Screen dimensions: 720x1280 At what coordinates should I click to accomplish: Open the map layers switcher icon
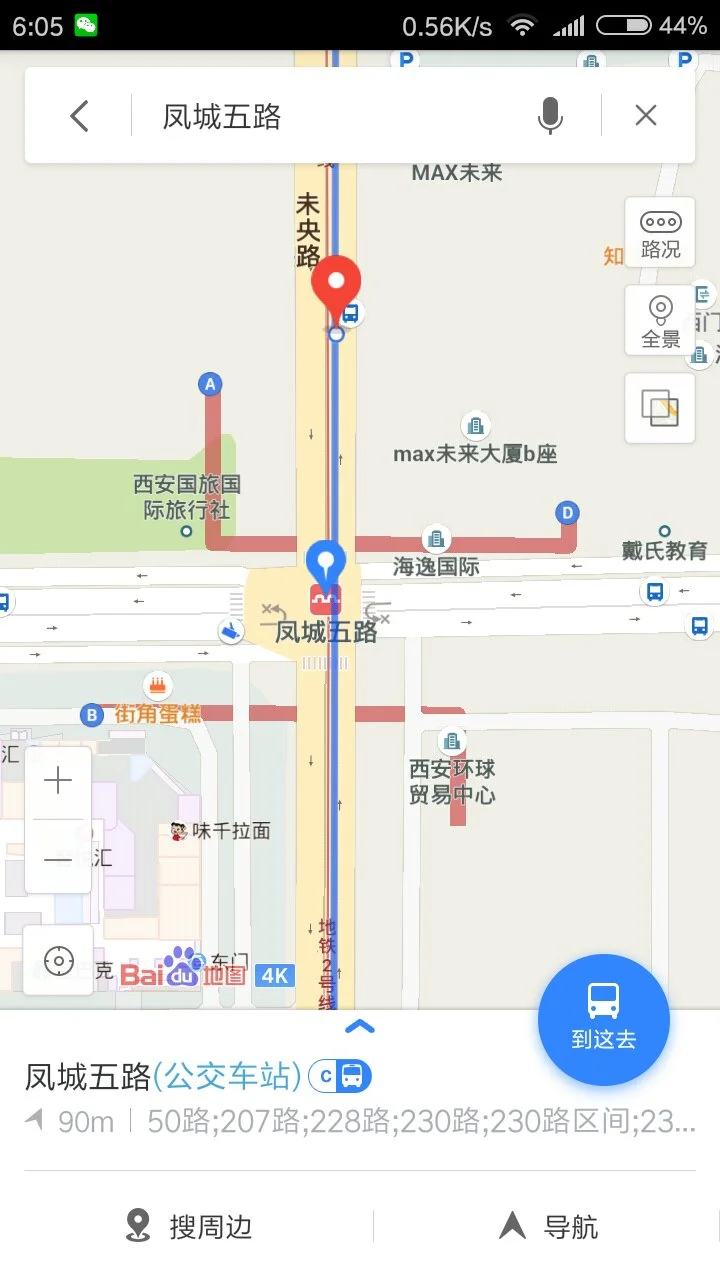point(659,409)
